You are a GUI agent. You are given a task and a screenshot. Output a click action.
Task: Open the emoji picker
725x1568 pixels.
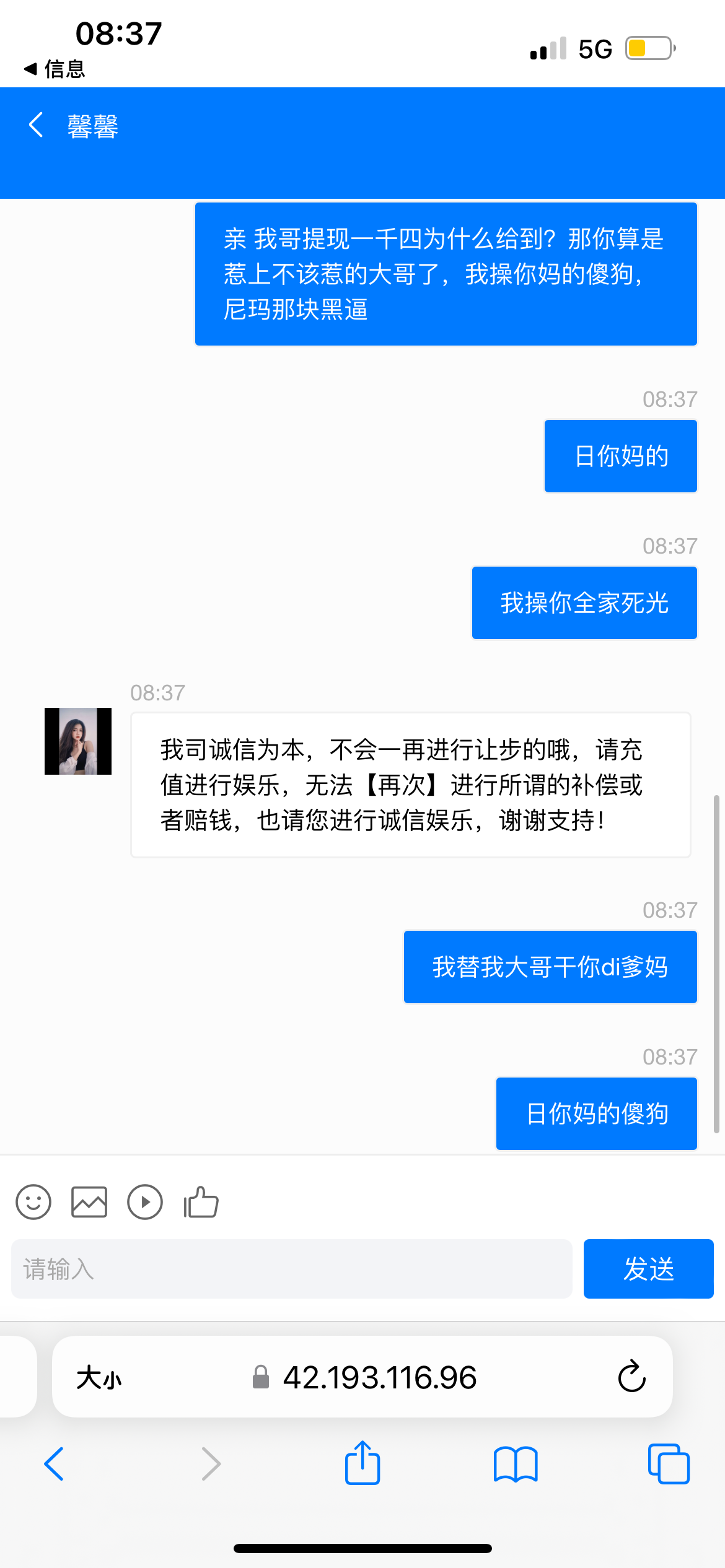[x=33, y=1202]
